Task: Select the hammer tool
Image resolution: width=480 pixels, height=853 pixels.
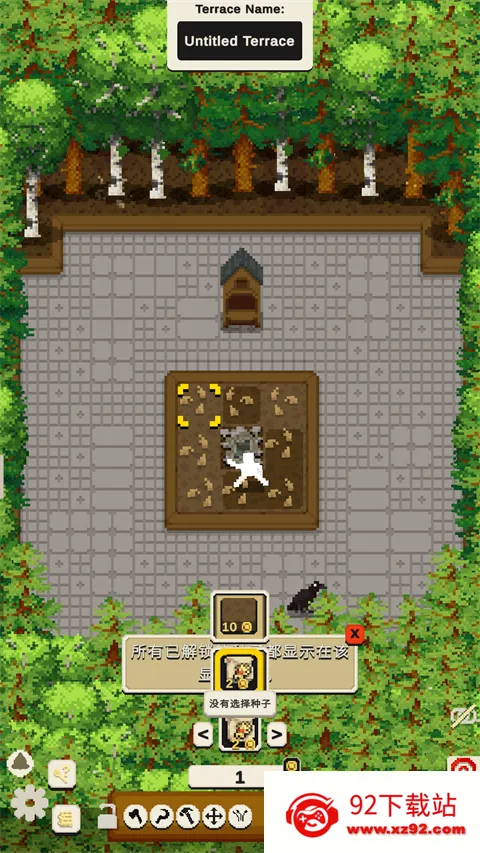Action: 187,817
